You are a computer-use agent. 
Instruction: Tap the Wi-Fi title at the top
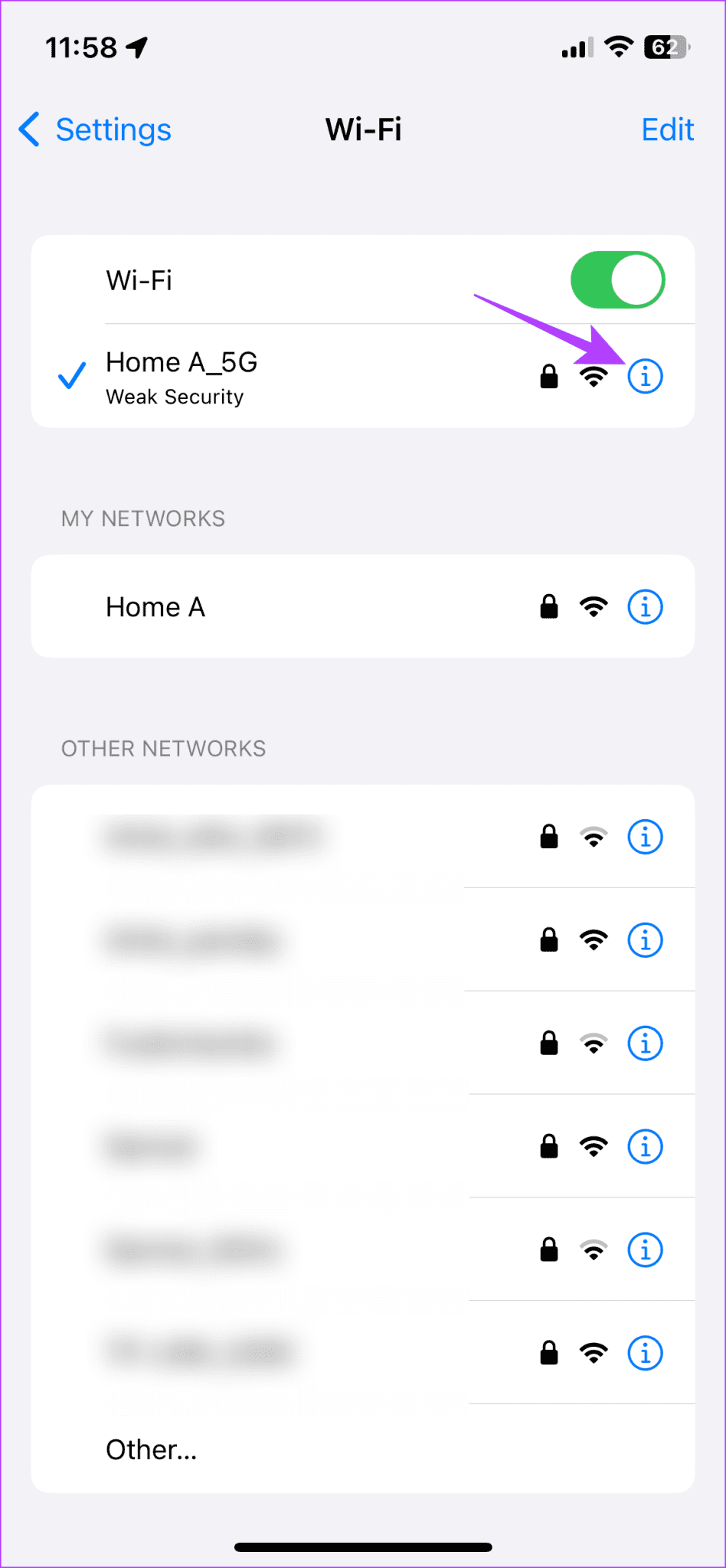(x=363, y=129)
